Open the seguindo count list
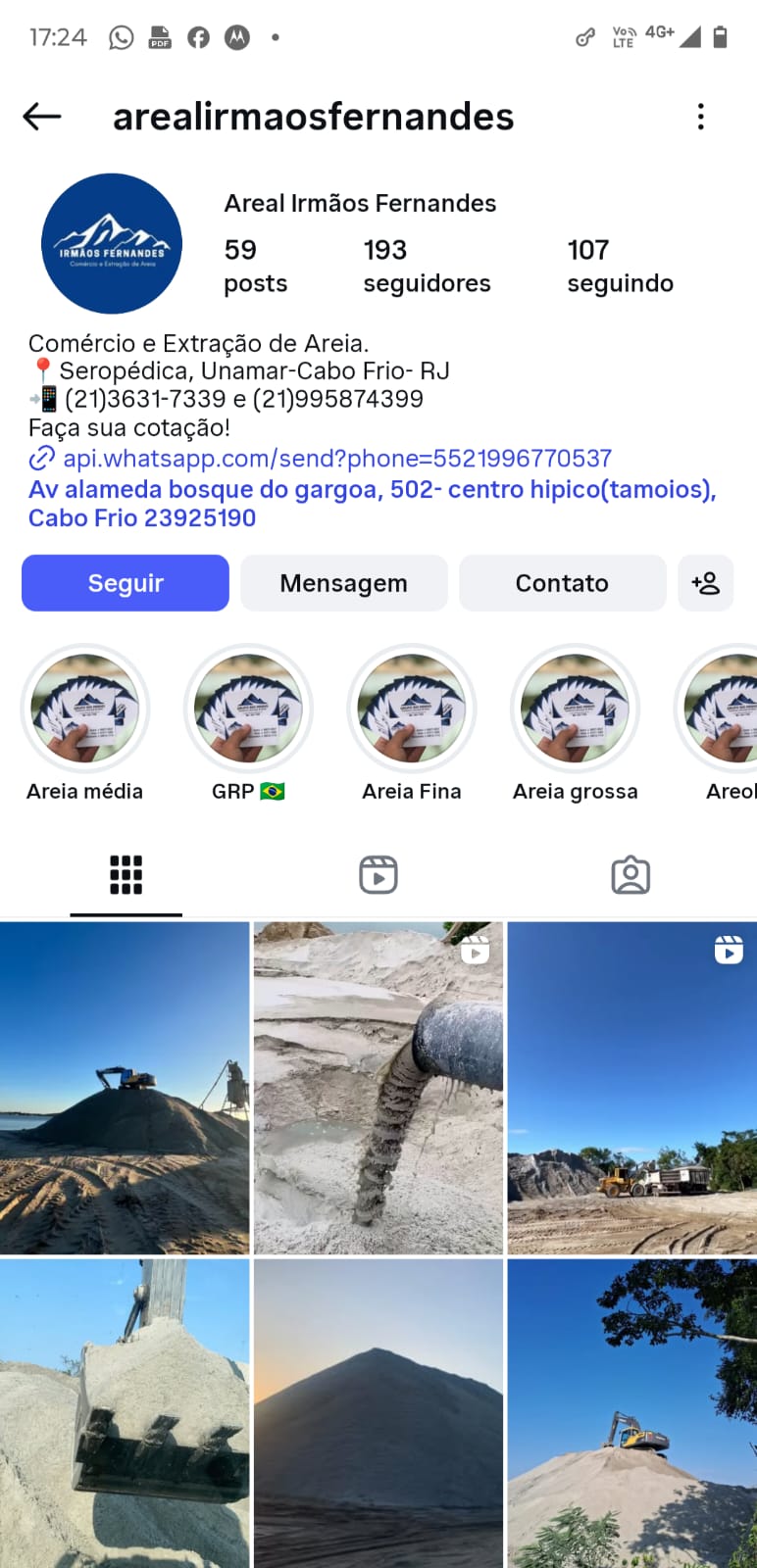 click(620, 266)
